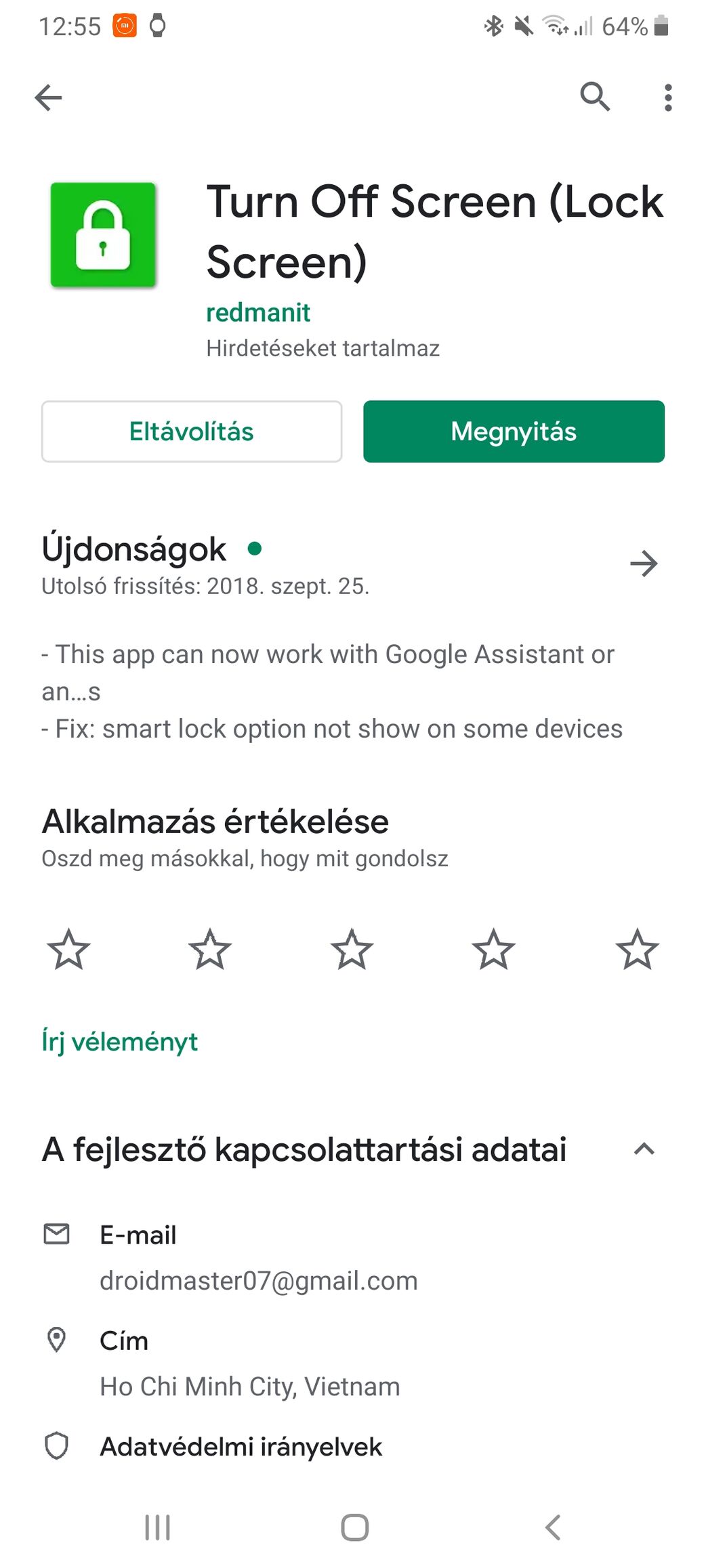Open the system recent apps button

(158, 1527)
